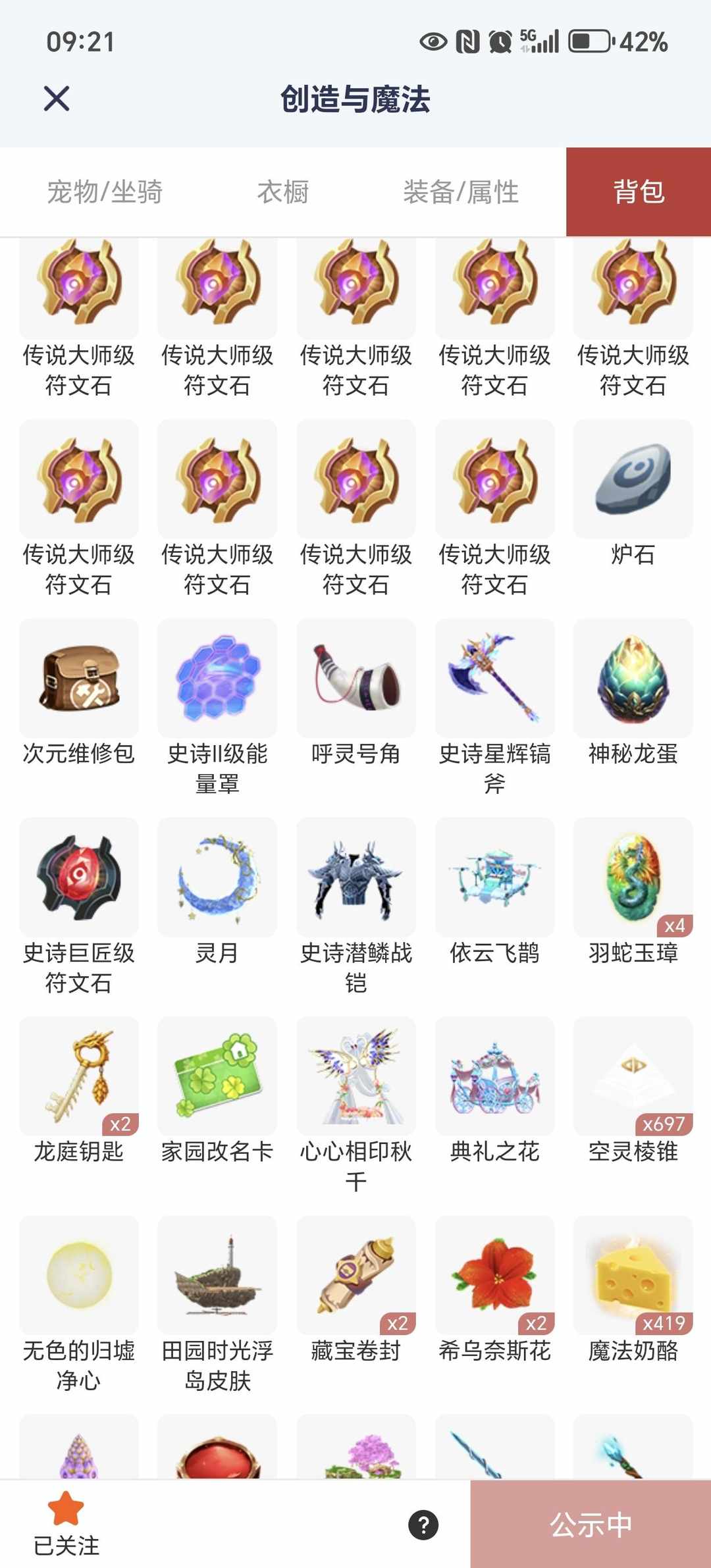The width and height of the screenshot is (711, 1568).
Task: Open the question mark help icon
Action: point(423,1525)
